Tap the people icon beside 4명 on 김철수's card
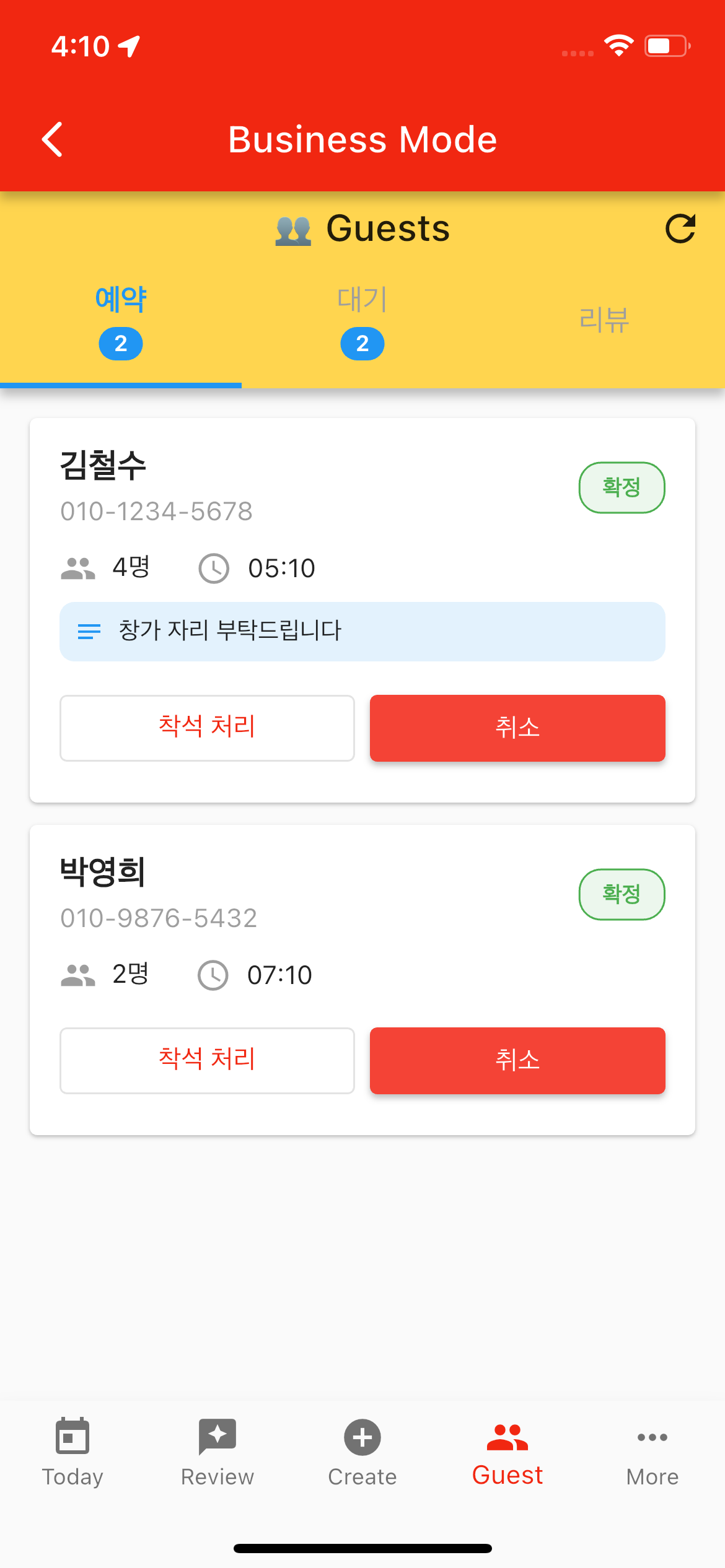 tap(78, 567)
